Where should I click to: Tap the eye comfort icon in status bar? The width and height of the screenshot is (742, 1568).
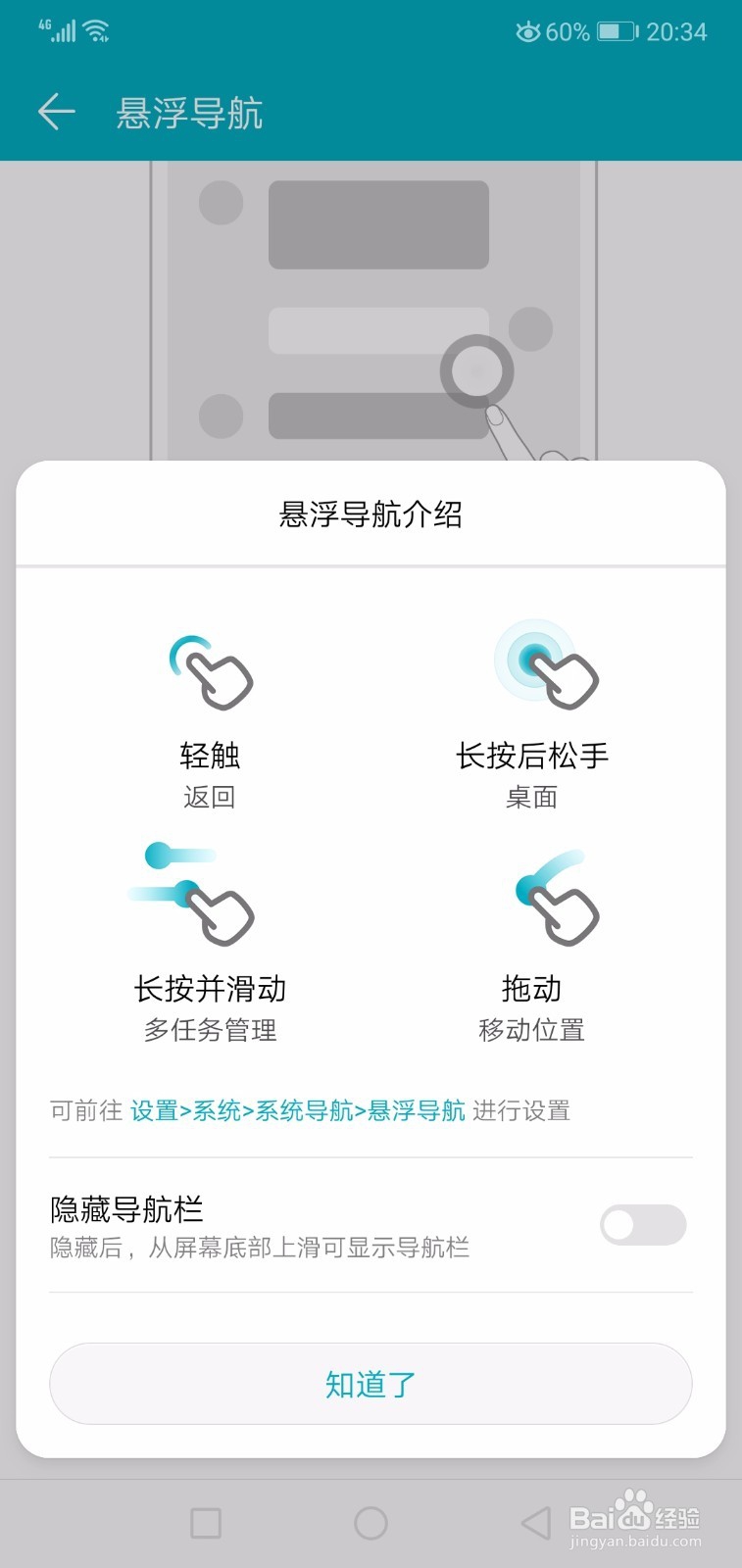[x=527, y=31]
